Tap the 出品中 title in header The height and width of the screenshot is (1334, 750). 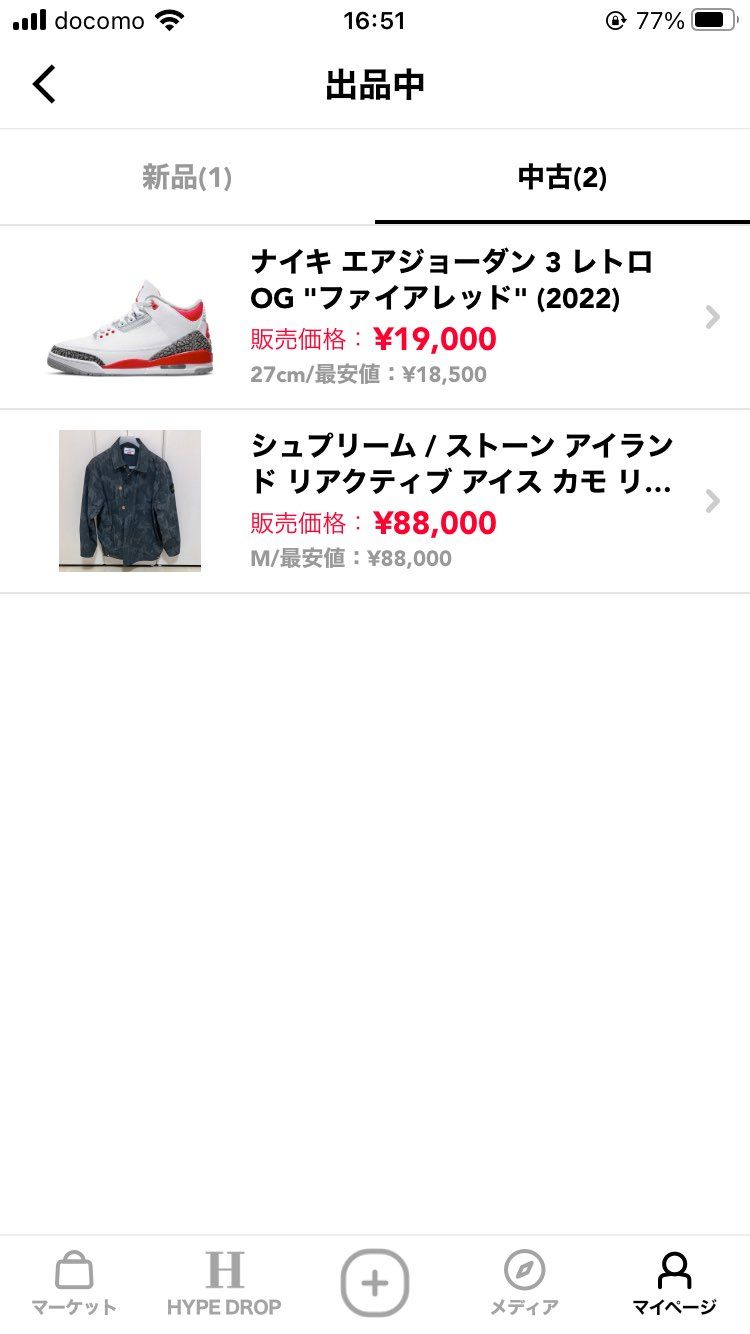pyautogui.click(x=375, y=84)
